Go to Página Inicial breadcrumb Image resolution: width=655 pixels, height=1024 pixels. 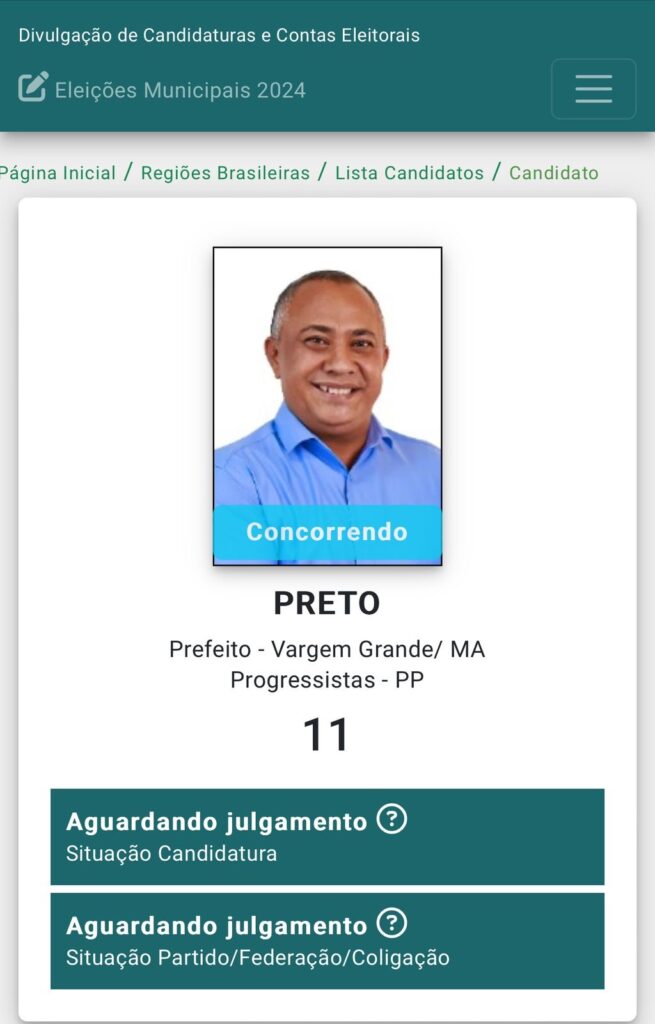click(58, 173)
